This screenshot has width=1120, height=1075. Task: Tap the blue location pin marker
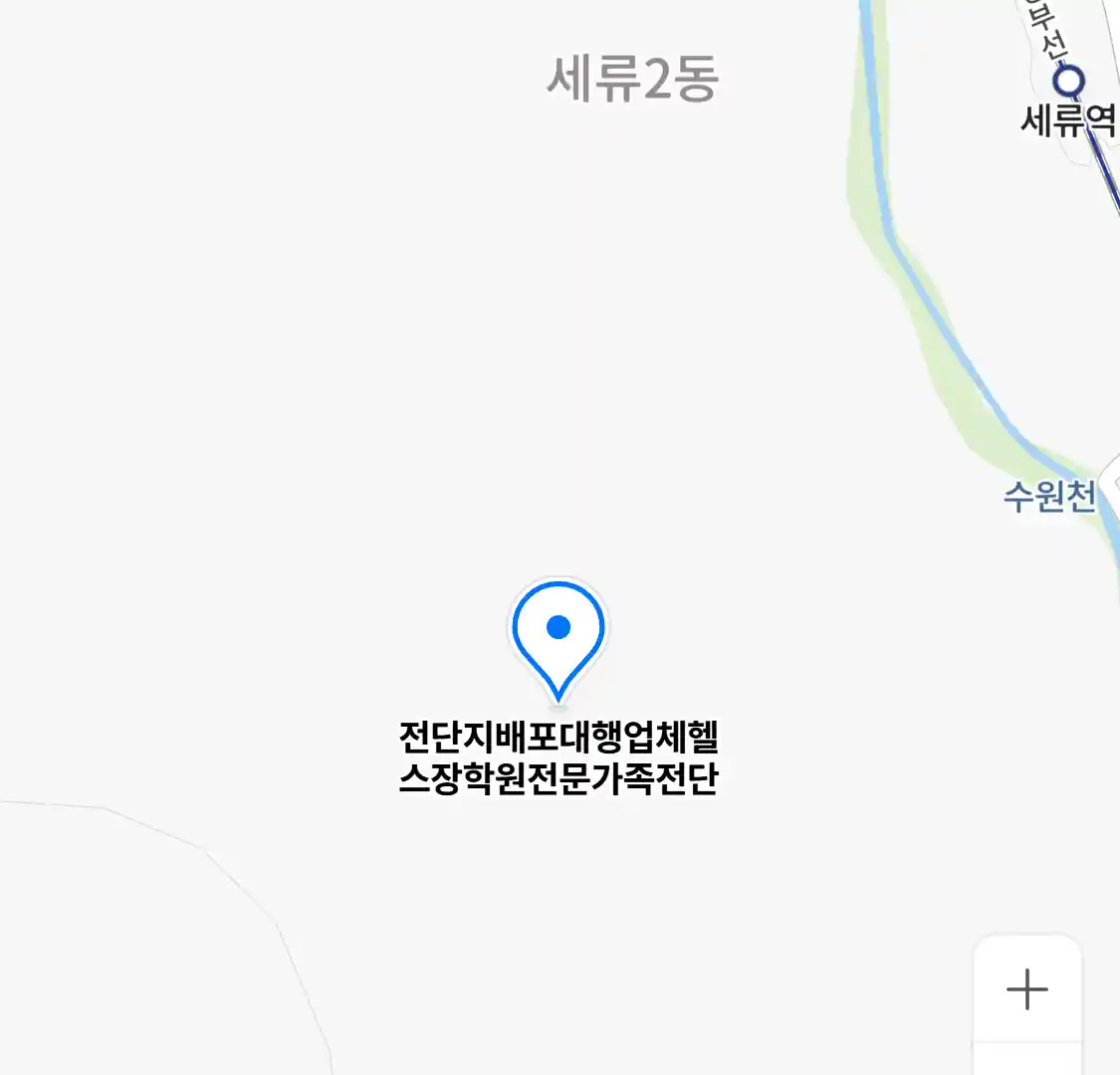pyautogui.click(x=559, y=633)
